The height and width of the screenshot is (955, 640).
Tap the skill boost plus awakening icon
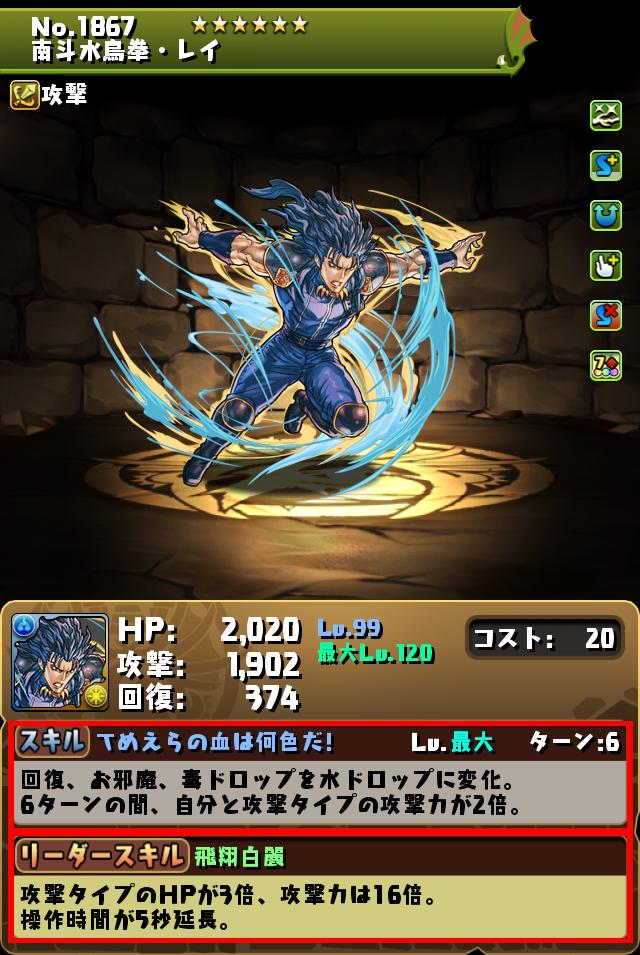click(x=606, y=166)
